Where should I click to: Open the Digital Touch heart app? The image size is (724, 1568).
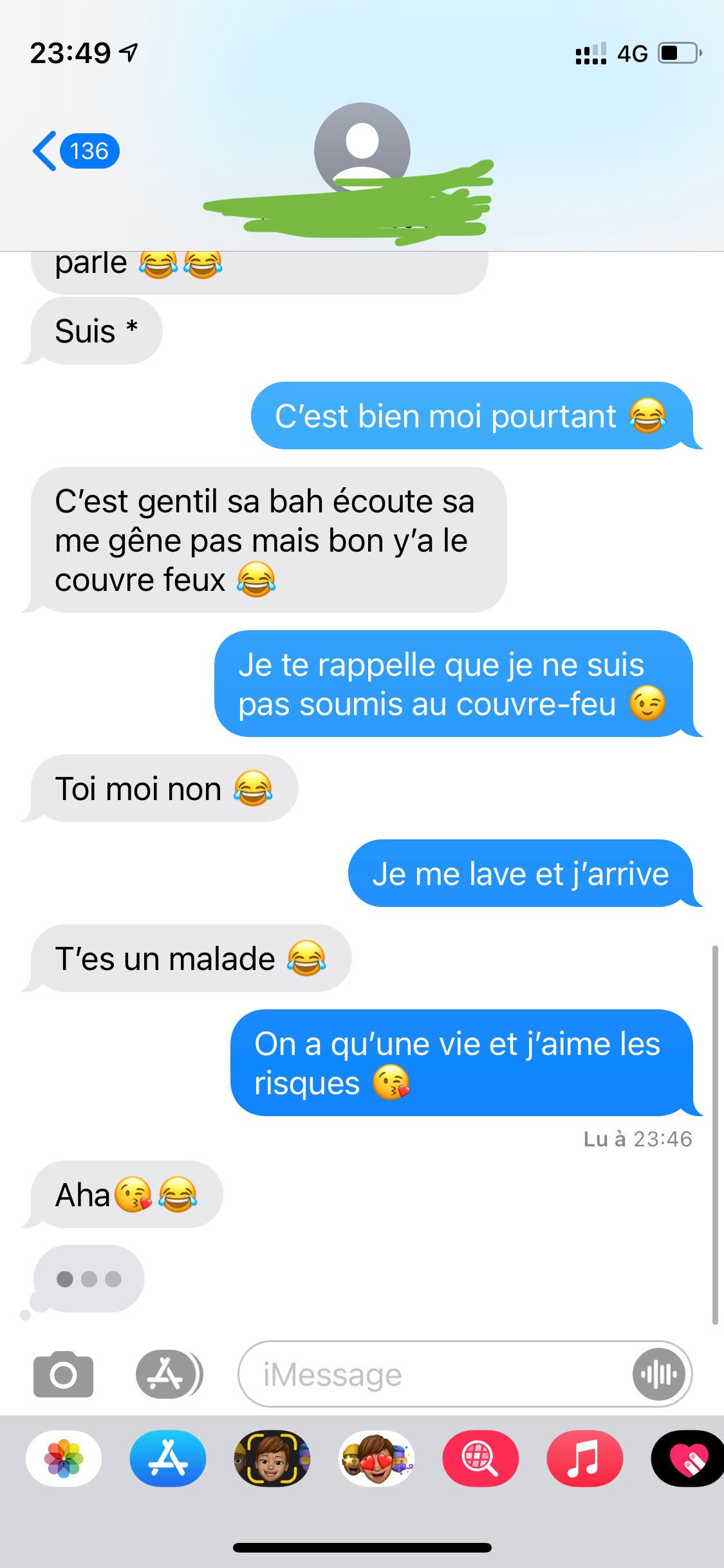687,1458
